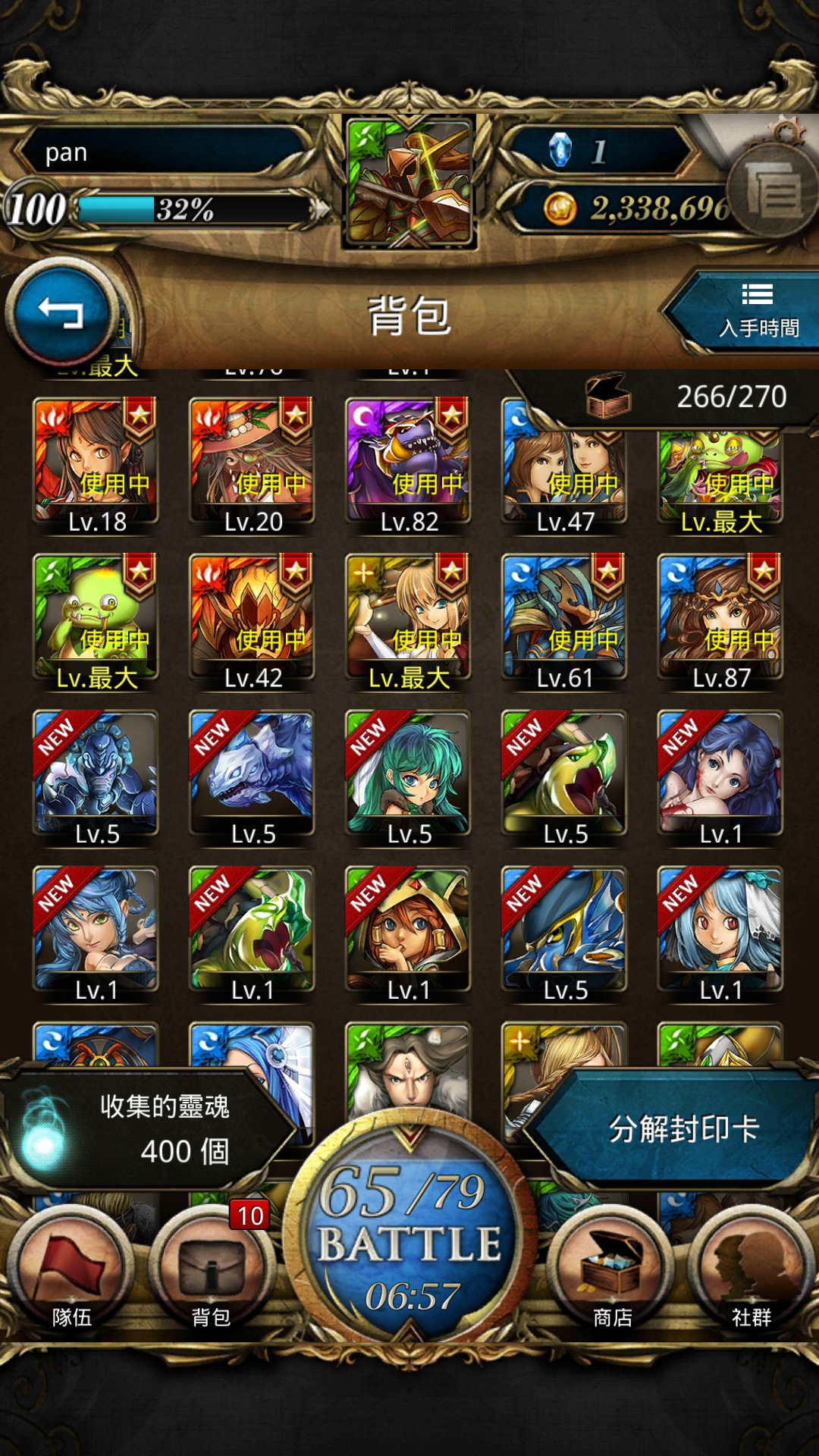Open the in-use card at Lv.61
Screen dimensions: 819x1456
click(565, 617)
